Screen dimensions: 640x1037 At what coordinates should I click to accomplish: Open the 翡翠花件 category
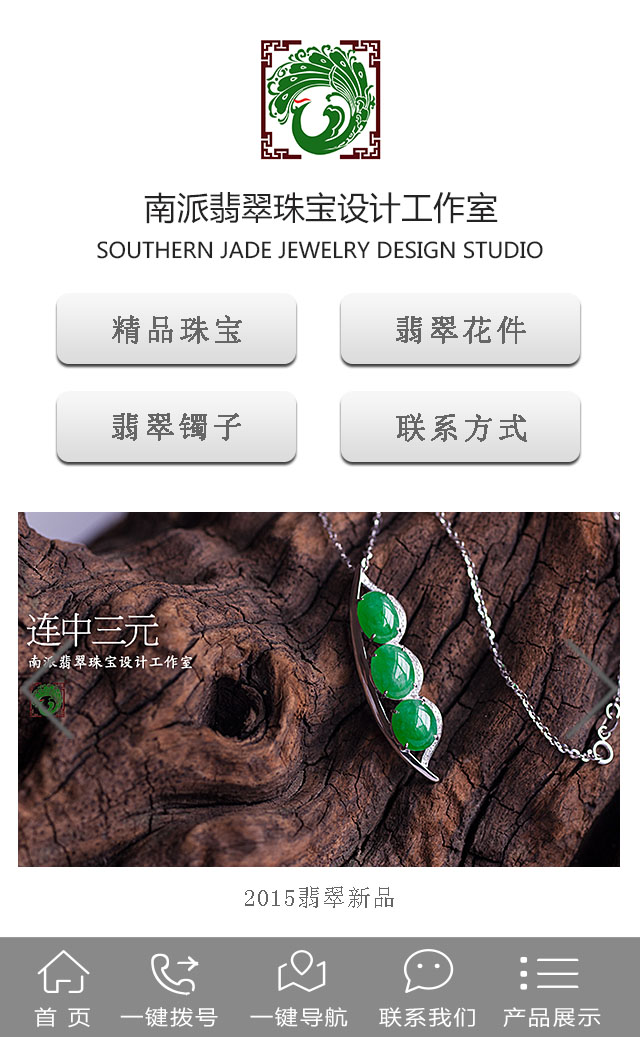[x=460, y=329]
